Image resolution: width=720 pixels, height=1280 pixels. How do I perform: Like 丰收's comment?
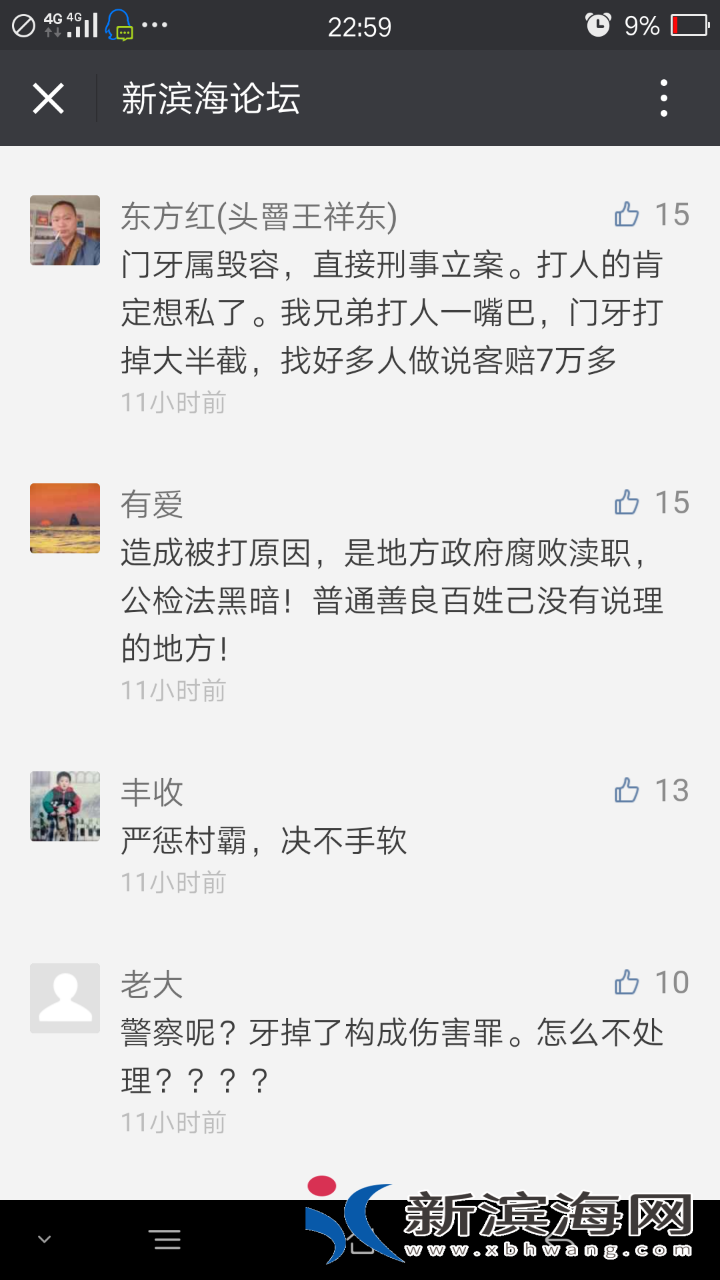pyautogui.click(x=627, y=791)
